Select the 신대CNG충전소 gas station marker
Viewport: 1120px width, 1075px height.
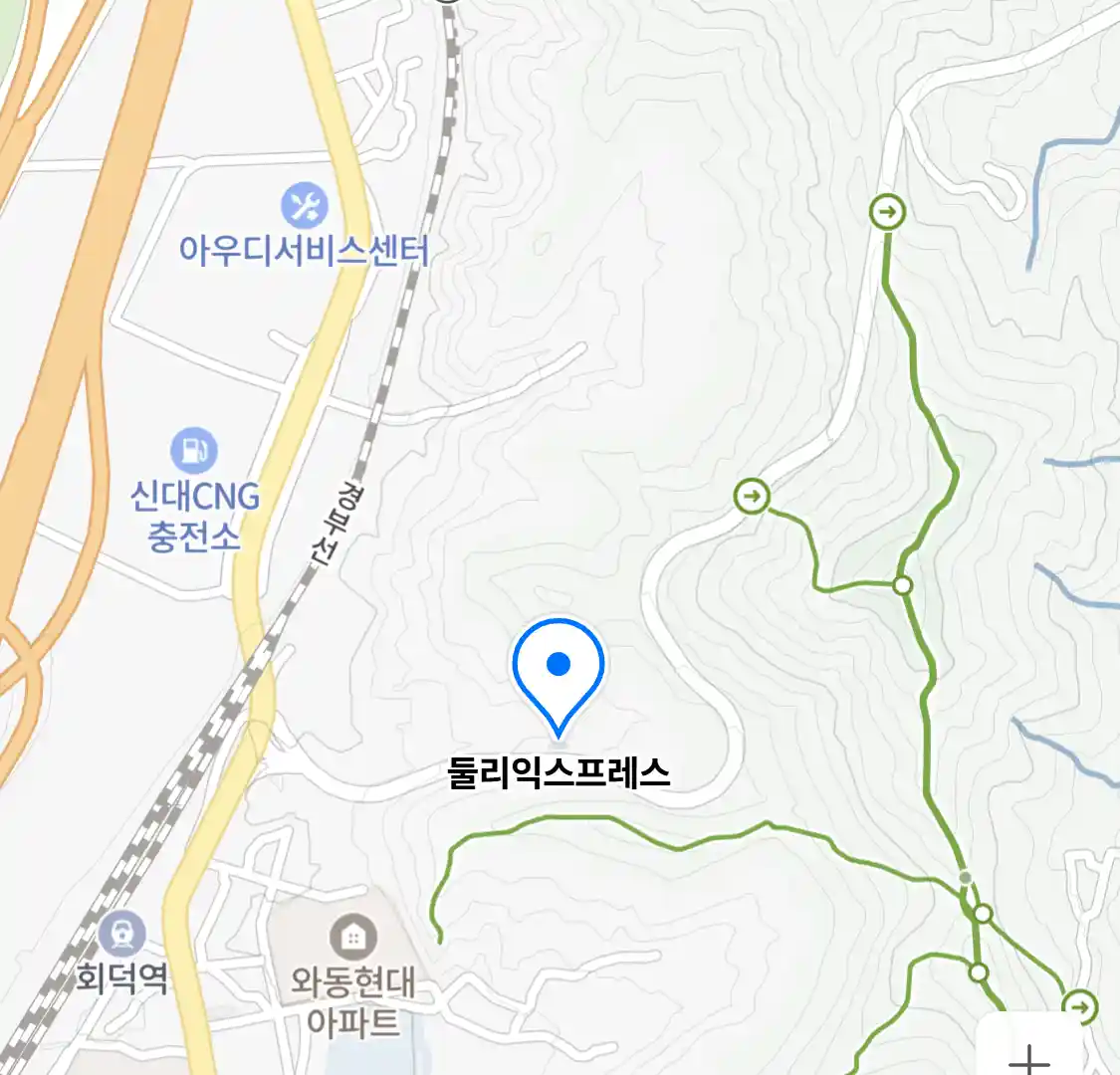(x=193, y=451)
